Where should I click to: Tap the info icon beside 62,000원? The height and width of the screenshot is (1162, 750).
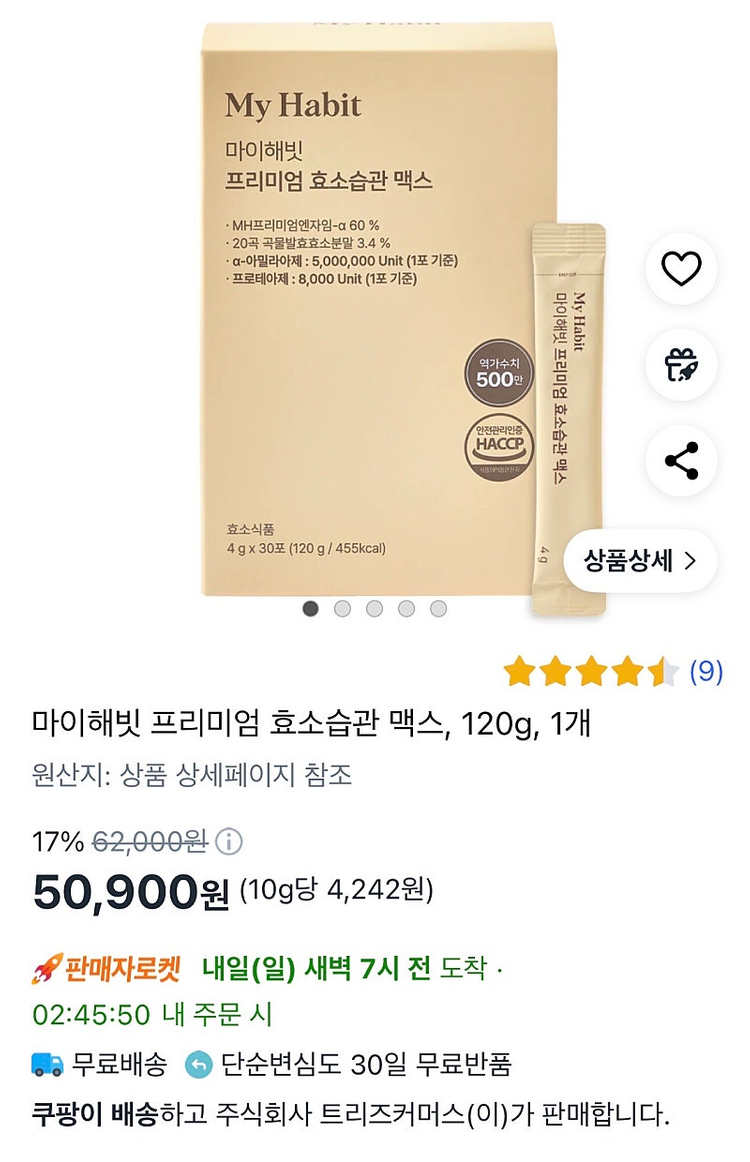coord(228,842)
